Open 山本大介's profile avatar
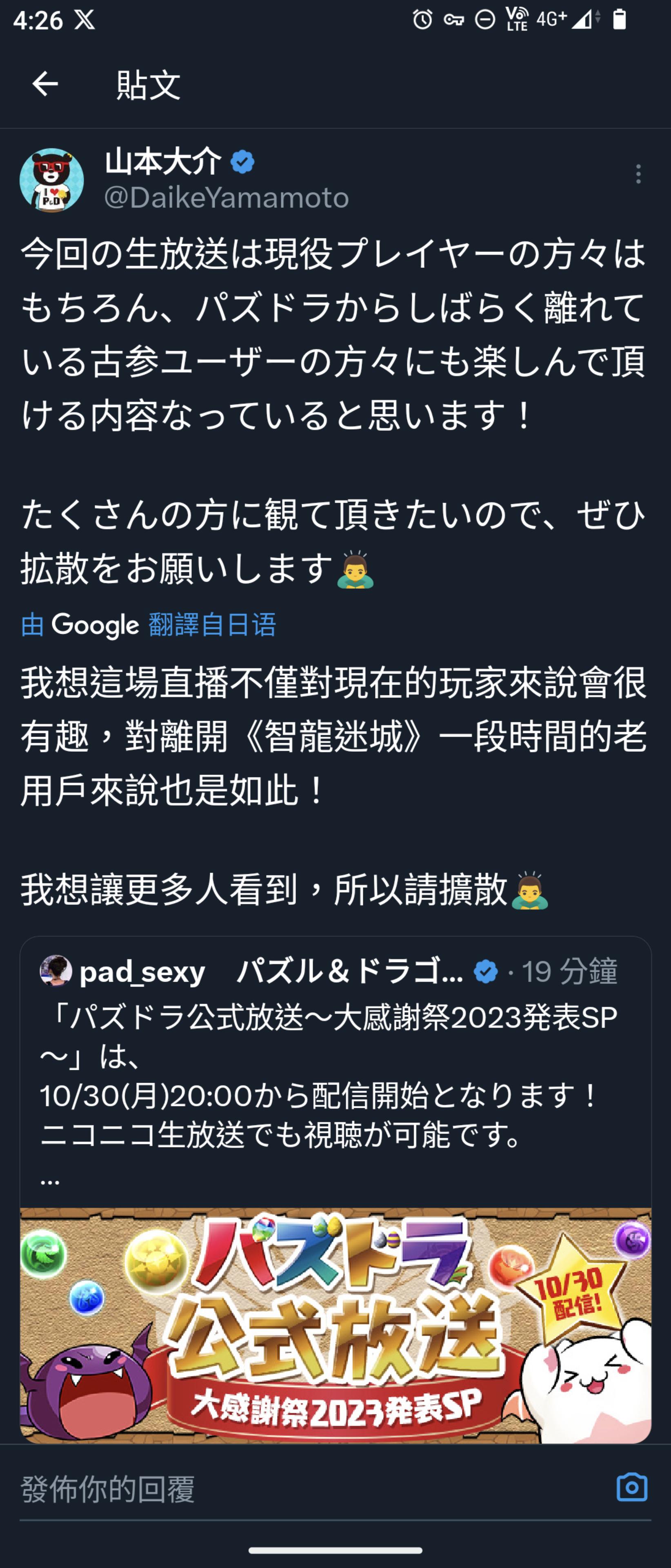 (x=52, y=180)
